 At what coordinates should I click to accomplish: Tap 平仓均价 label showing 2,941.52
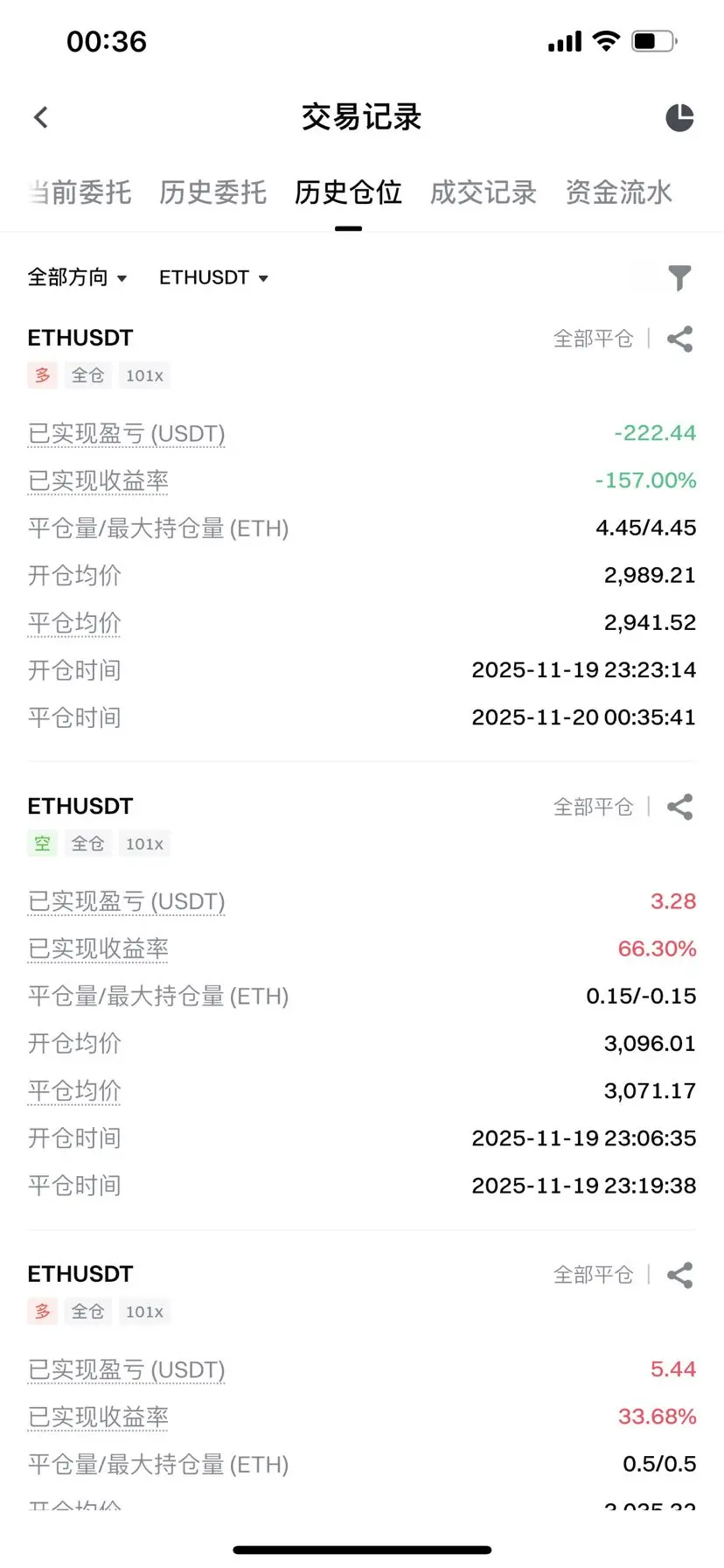(x=74, y=623)
